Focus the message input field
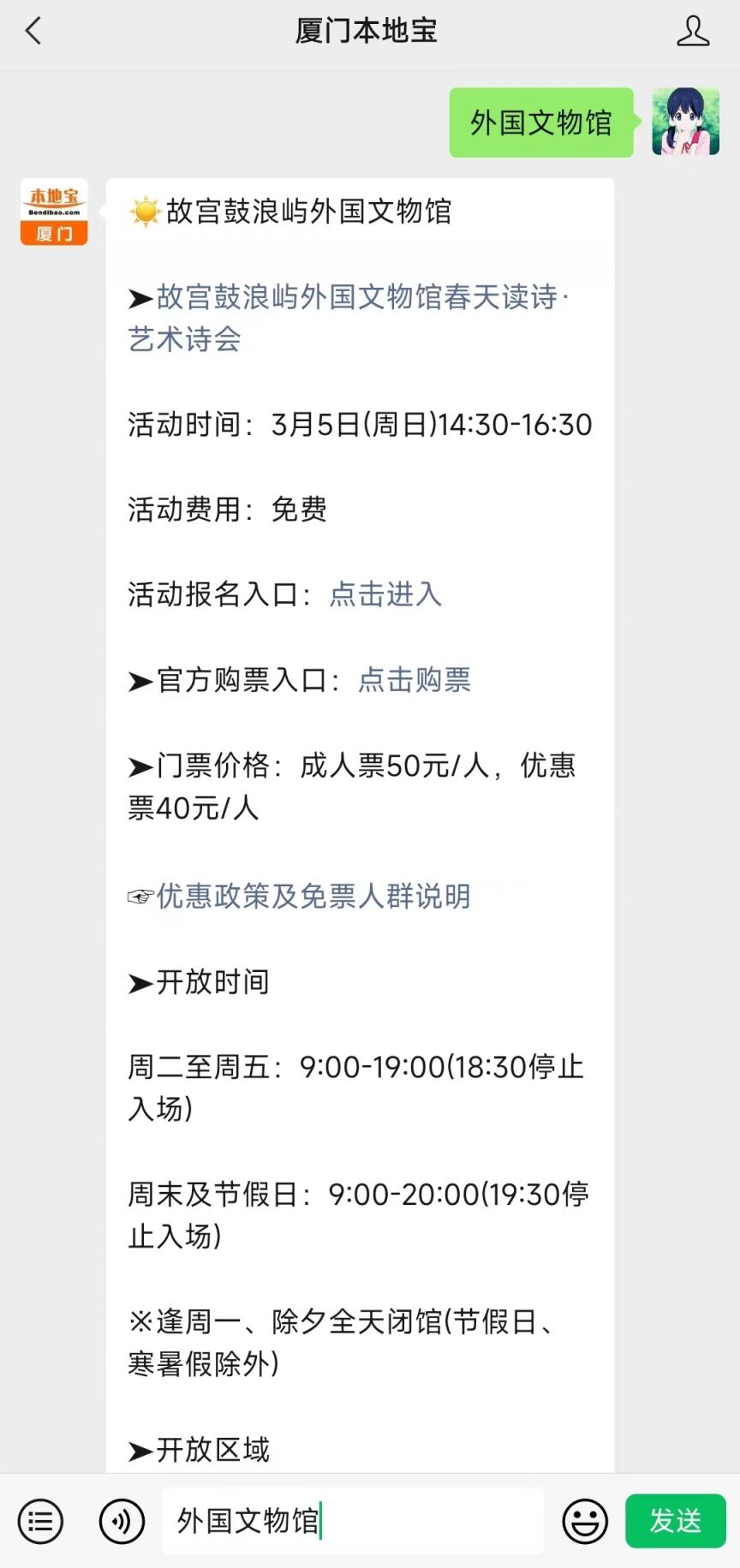 [x=353, y=1521]
